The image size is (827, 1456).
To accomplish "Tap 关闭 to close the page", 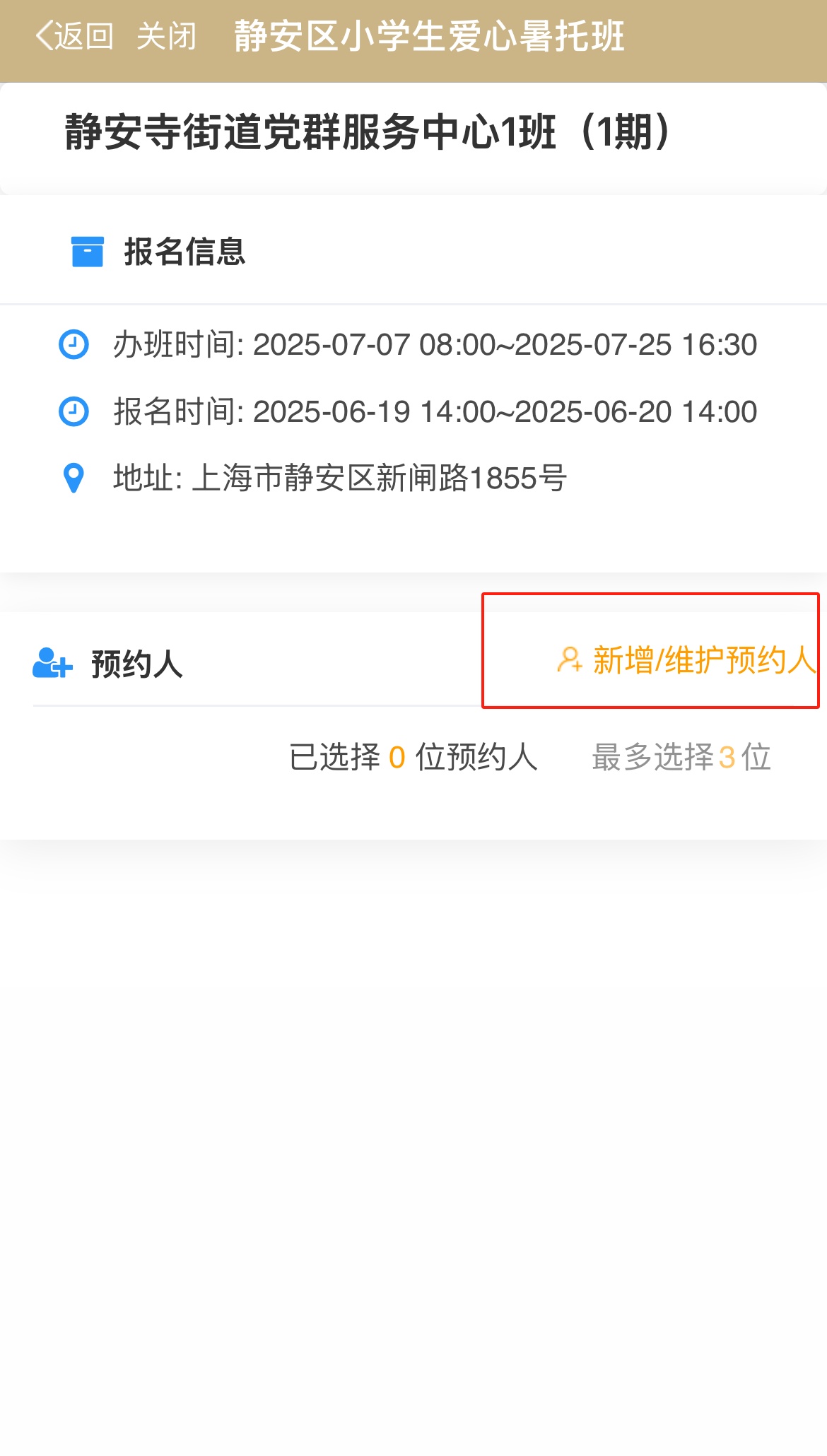I will coord(167,36).
